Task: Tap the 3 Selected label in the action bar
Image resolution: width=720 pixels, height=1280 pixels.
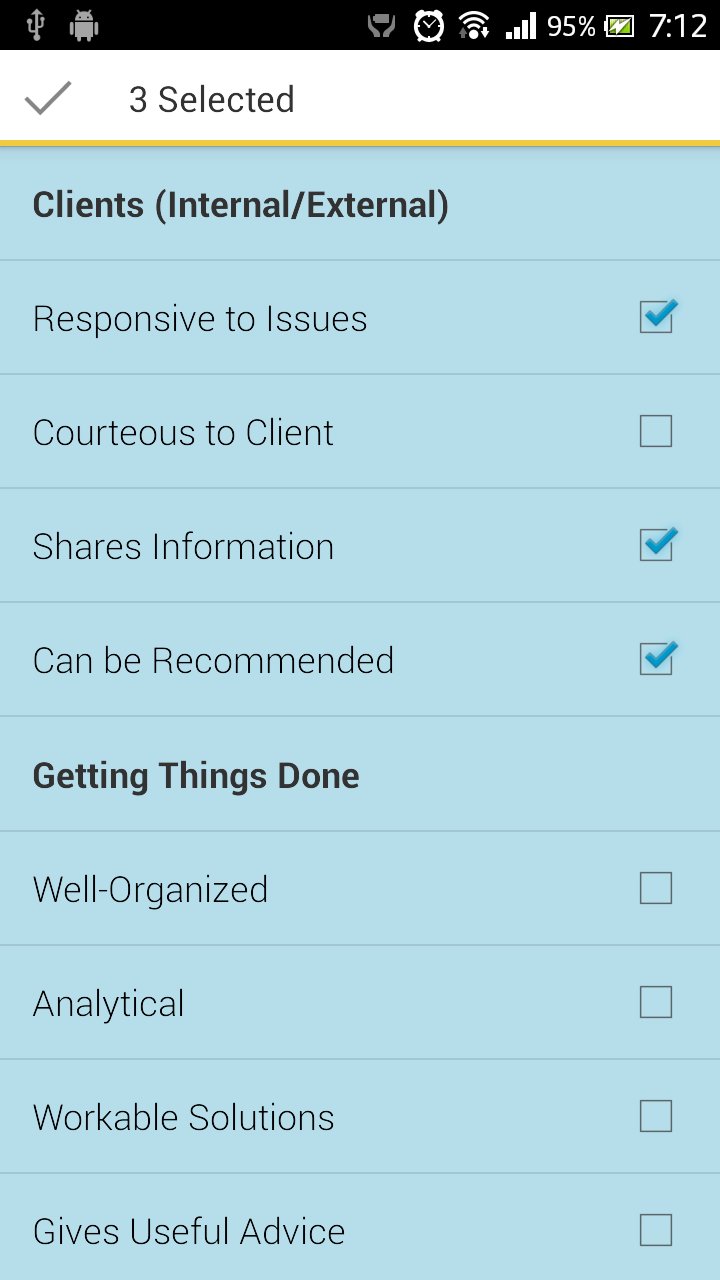Action: point(212,98)
